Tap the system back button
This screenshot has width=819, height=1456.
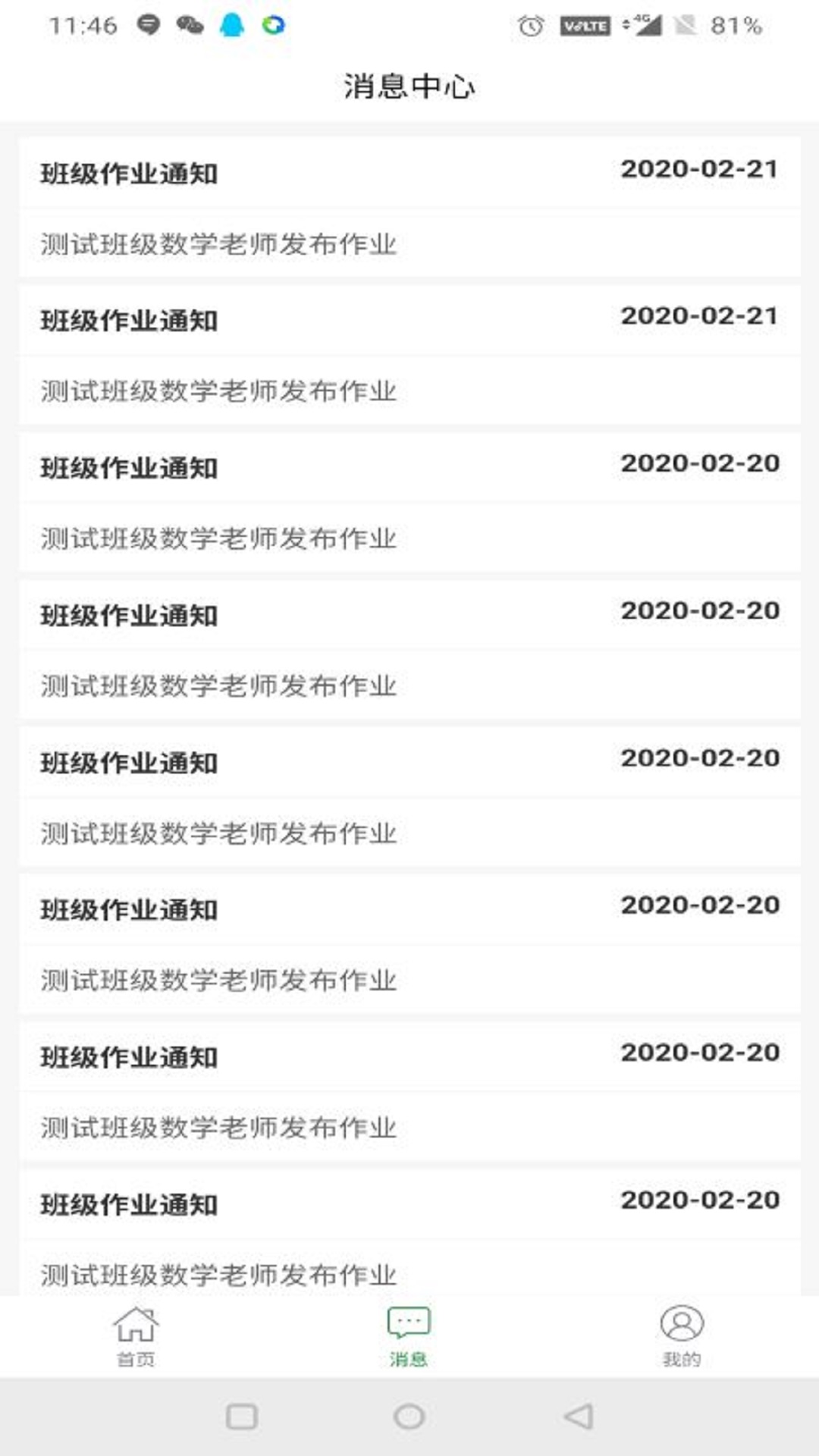click(579, 1417)
